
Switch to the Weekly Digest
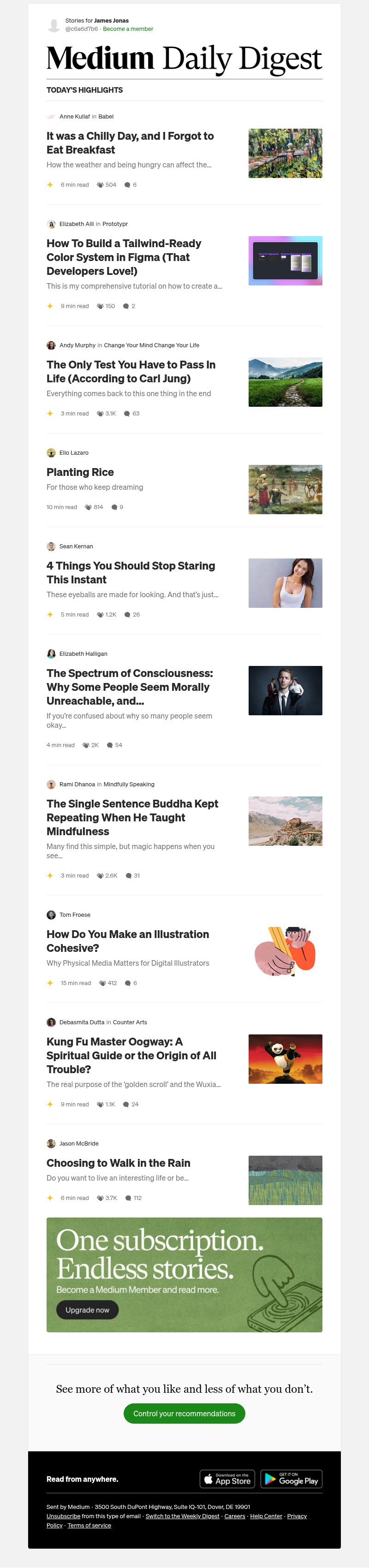coord(182,1515)
